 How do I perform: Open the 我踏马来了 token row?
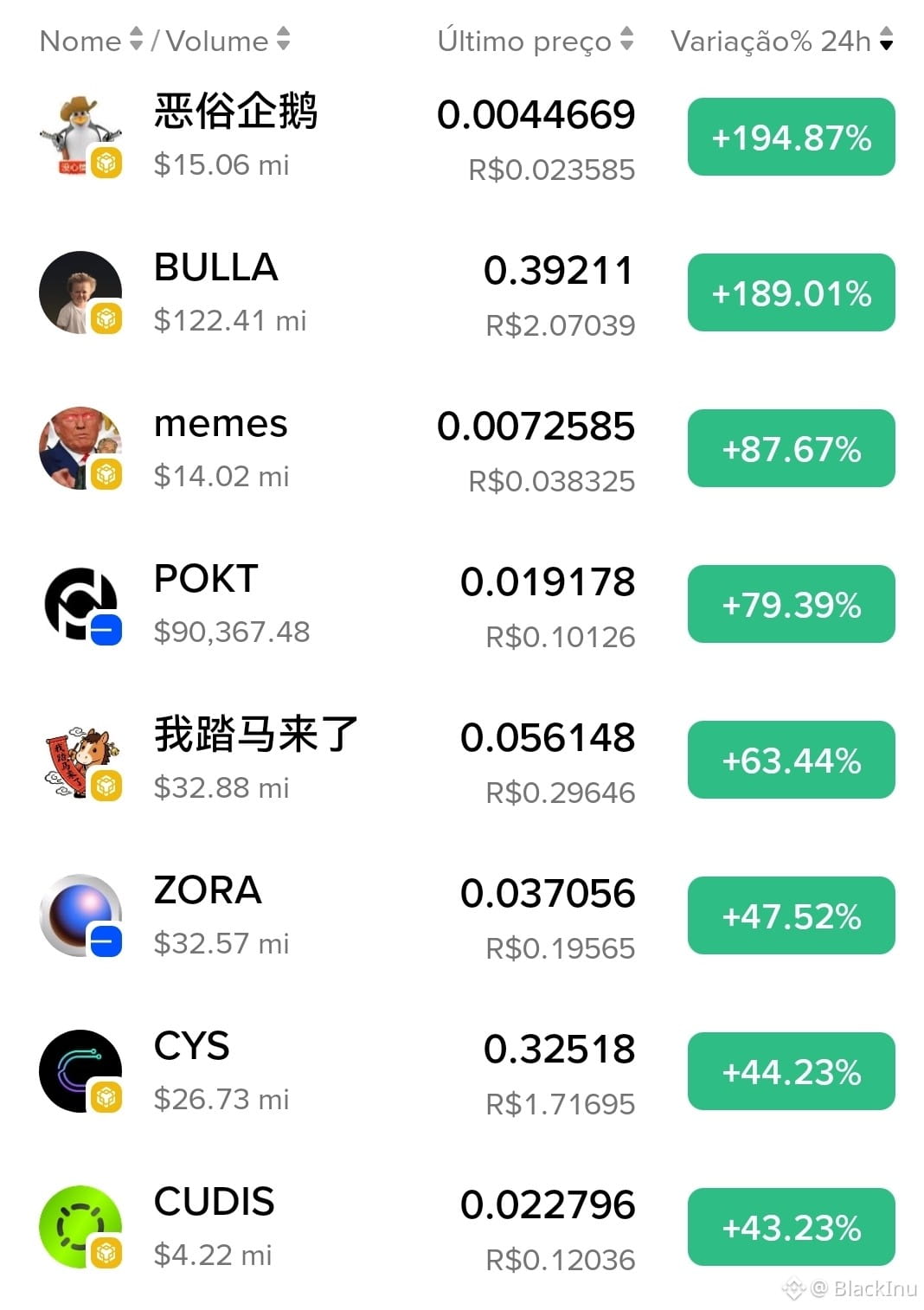pyautogui.click(x=255, y=735)
